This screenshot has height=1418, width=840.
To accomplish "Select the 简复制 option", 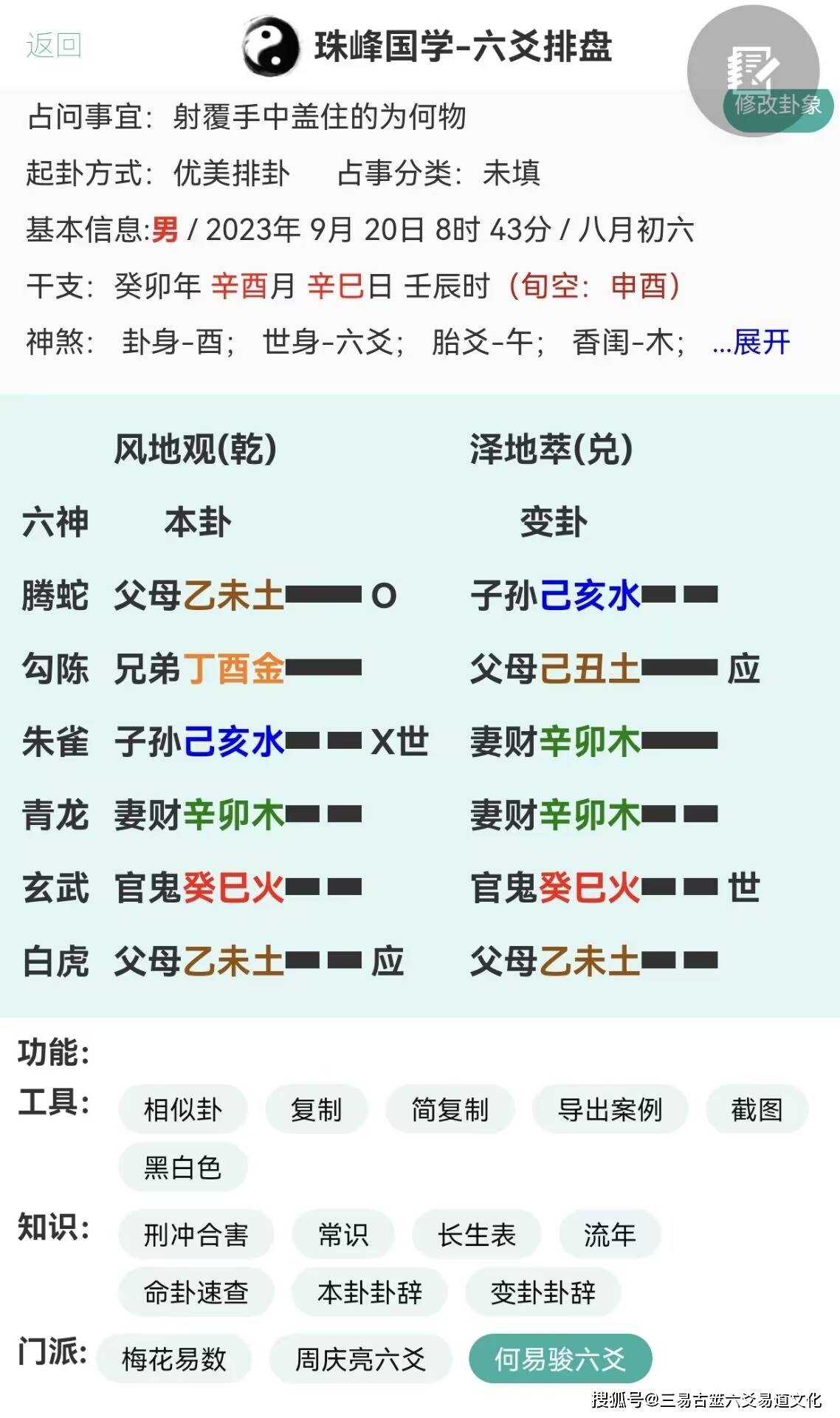I will 450,1109.
